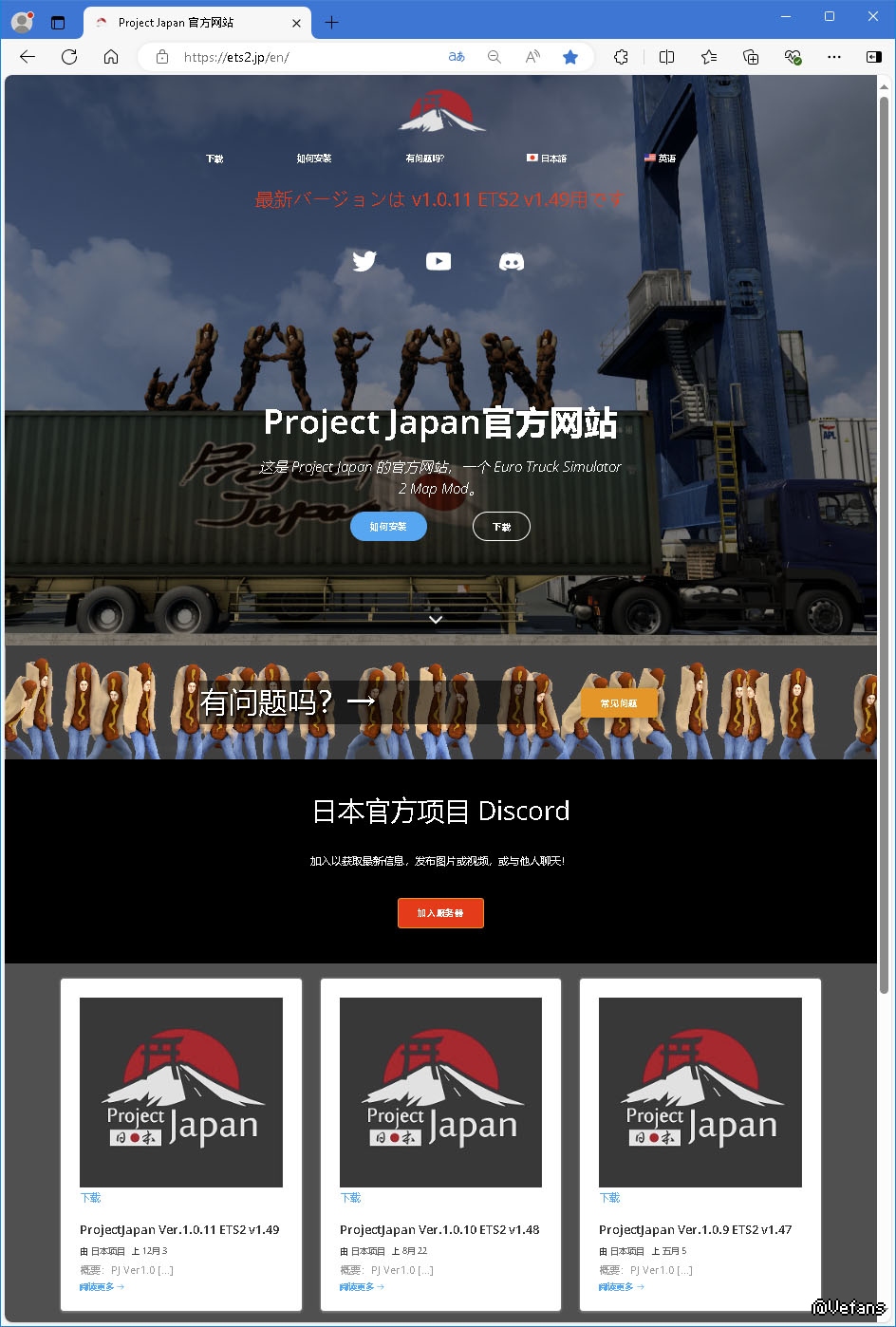The height and width of the screenshot is (1327, 896).
Task: Open 如何安装 in the top navigation
Action: [314, 159]
